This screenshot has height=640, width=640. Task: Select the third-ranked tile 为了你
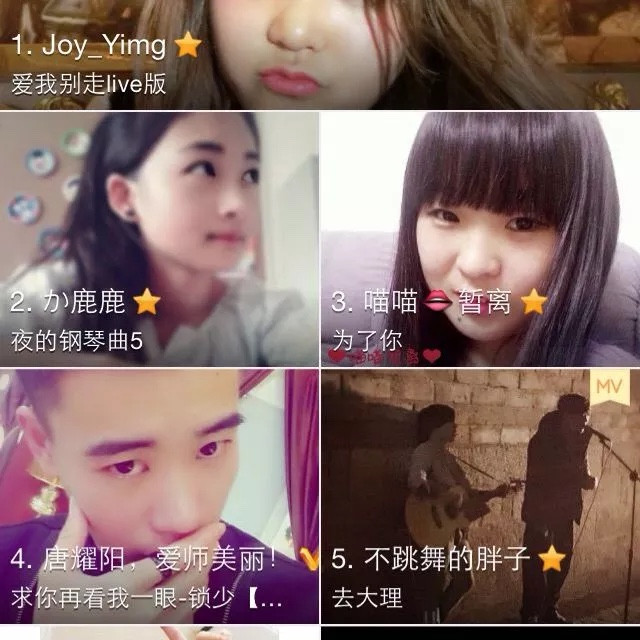coord(480,240)
